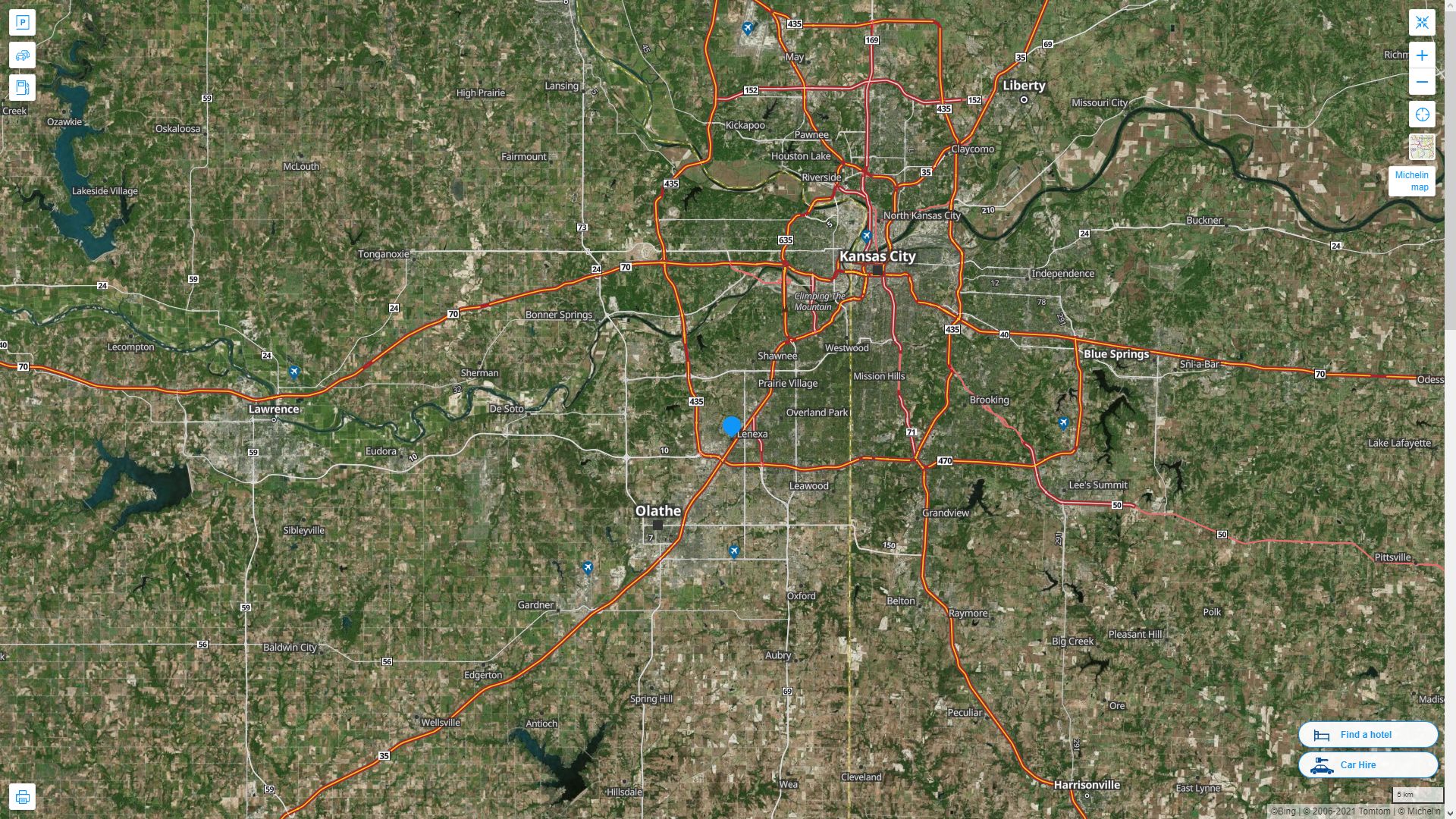Open Car Hire

(1367, 764)
